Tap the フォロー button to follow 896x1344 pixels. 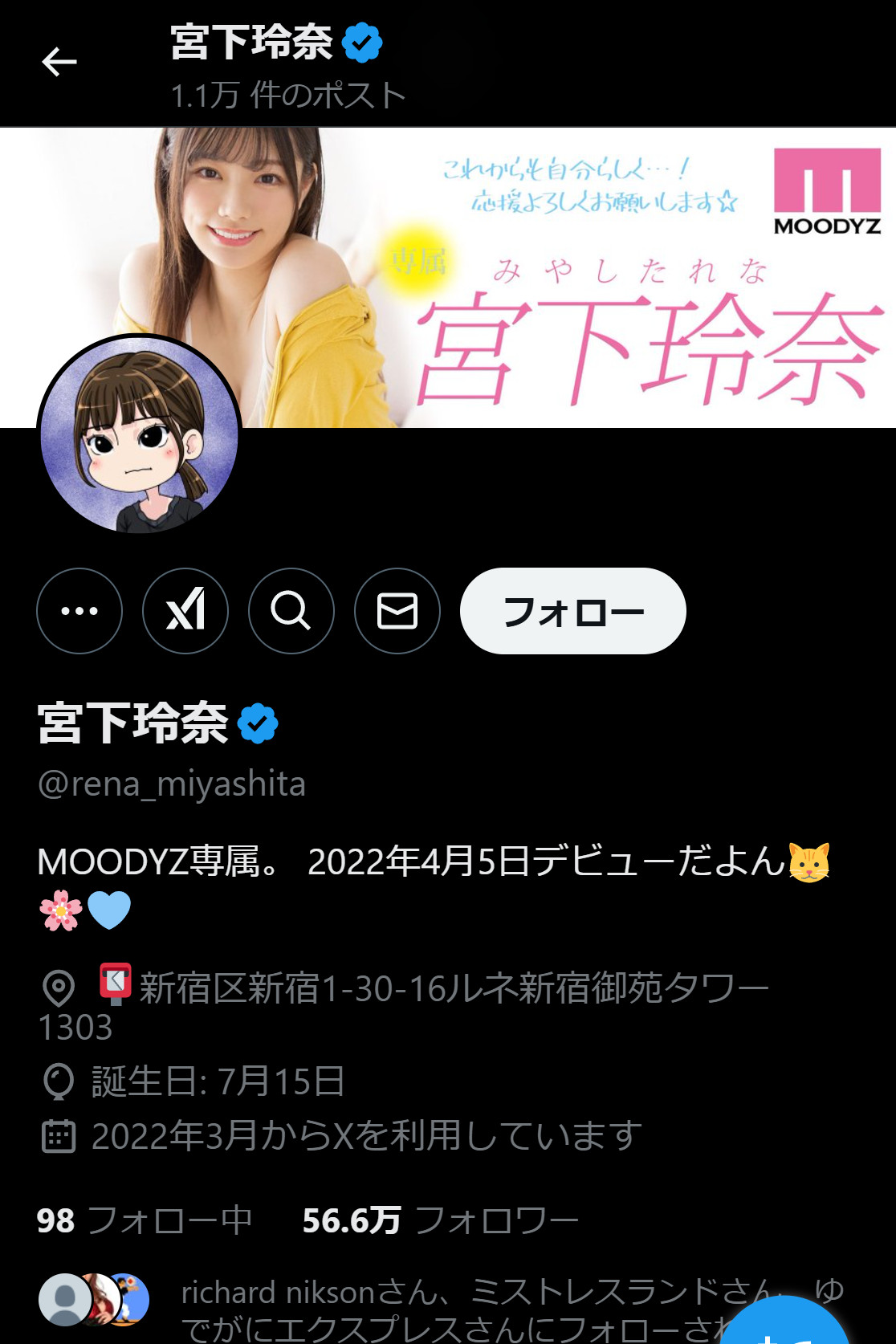[572, 611]
